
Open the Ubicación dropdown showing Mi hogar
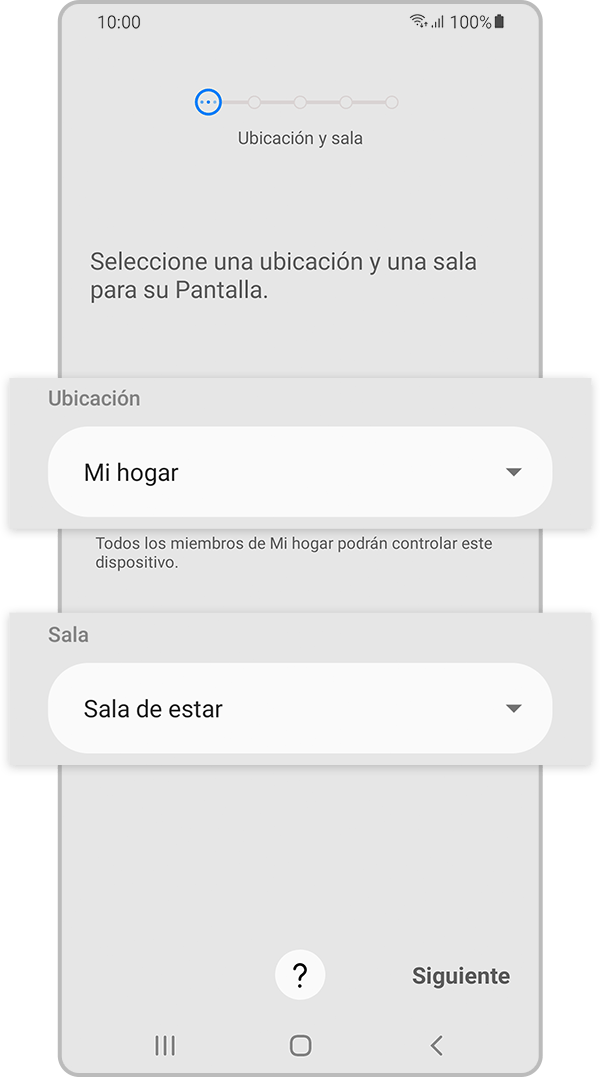click(300, 472)
